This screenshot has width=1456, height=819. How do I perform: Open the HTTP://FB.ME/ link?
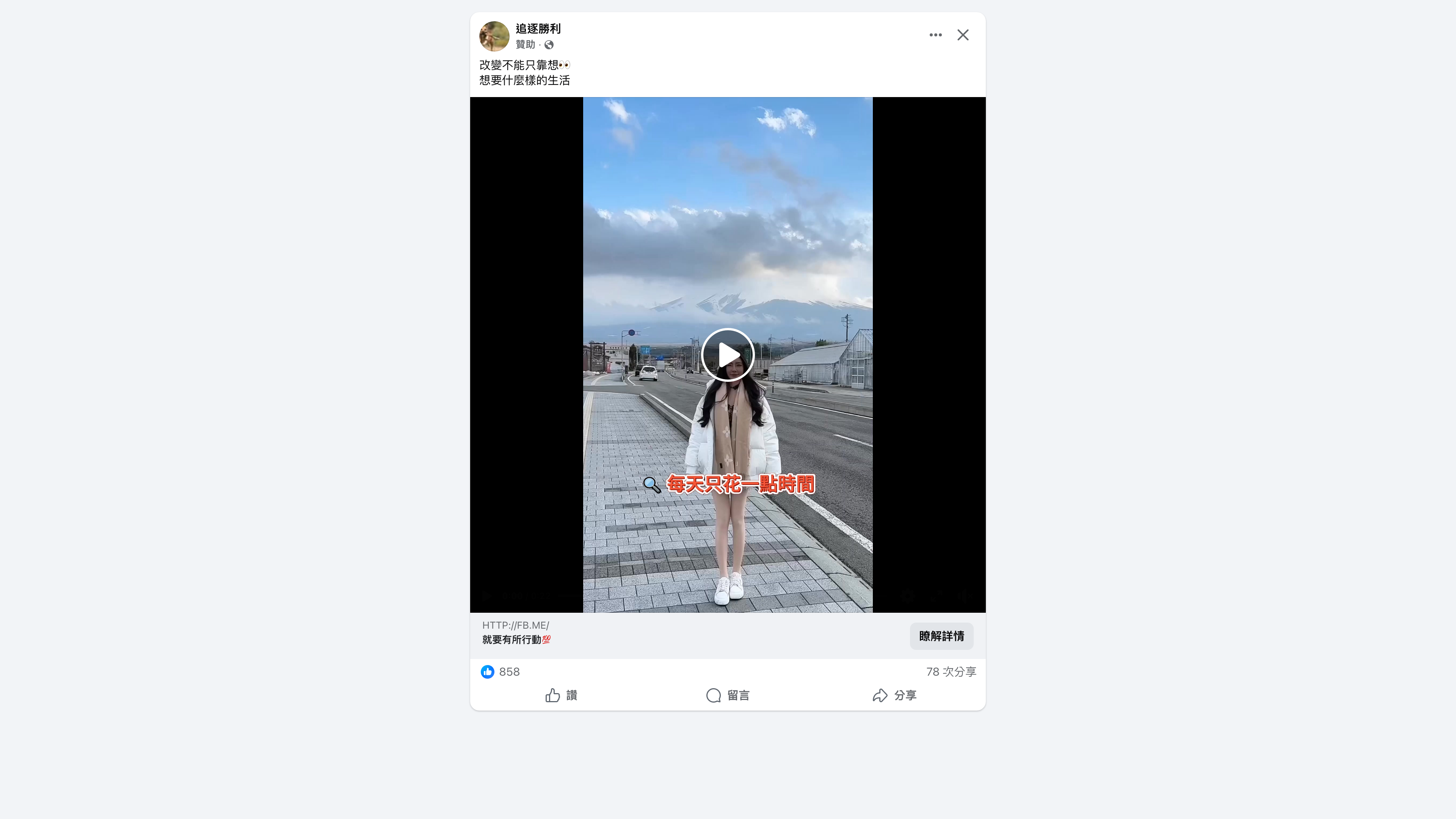[x=516, y=625]
